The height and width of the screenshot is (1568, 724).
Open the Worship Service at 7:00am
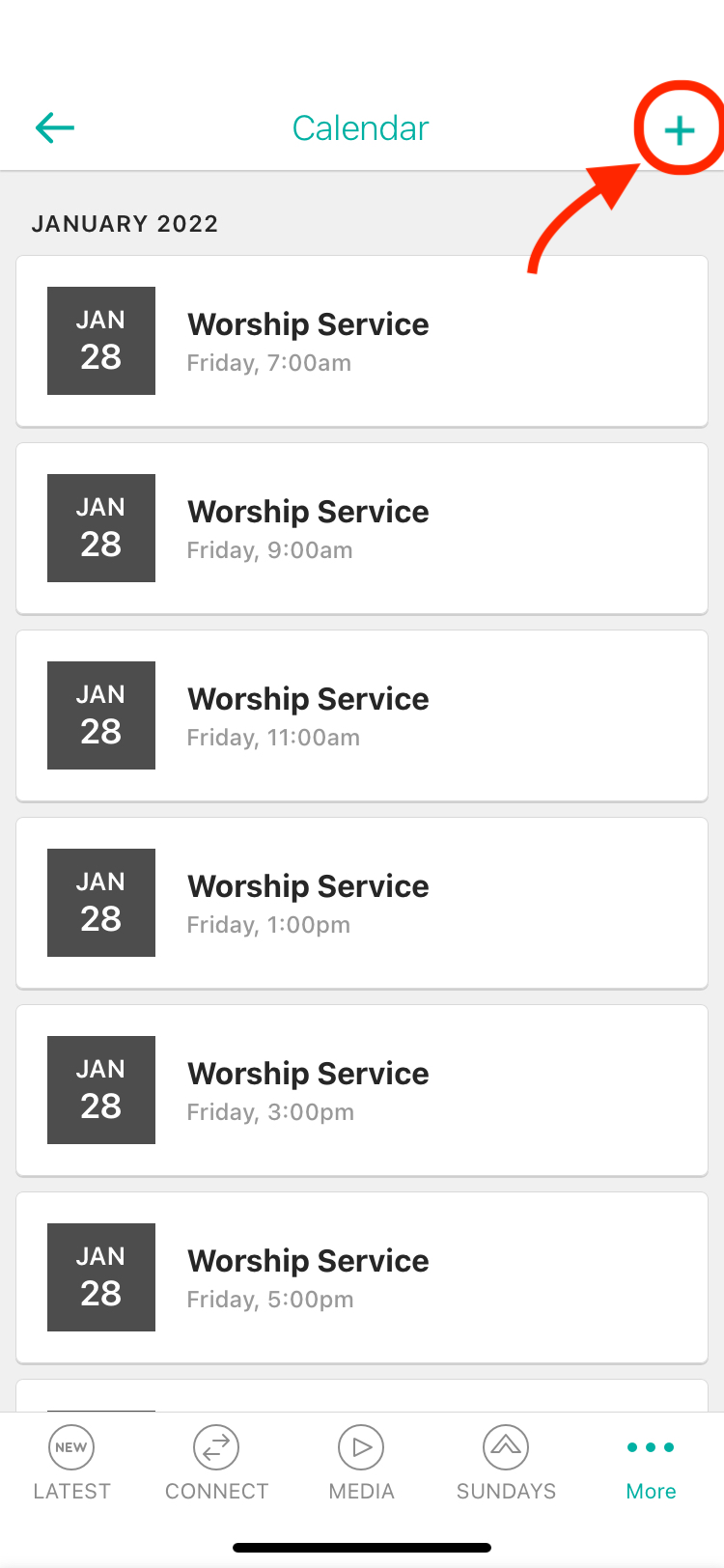[x=360, y=340]
